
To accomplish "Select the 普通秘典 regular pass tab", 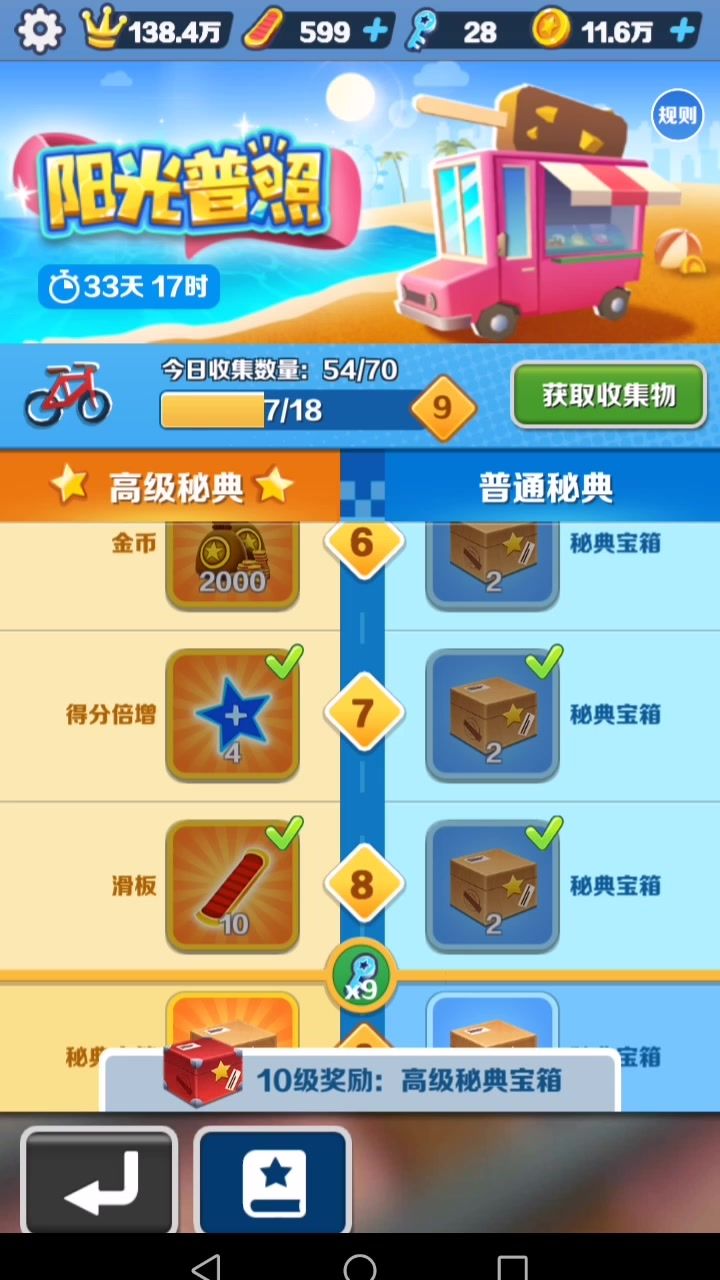I will coord(545,487).
